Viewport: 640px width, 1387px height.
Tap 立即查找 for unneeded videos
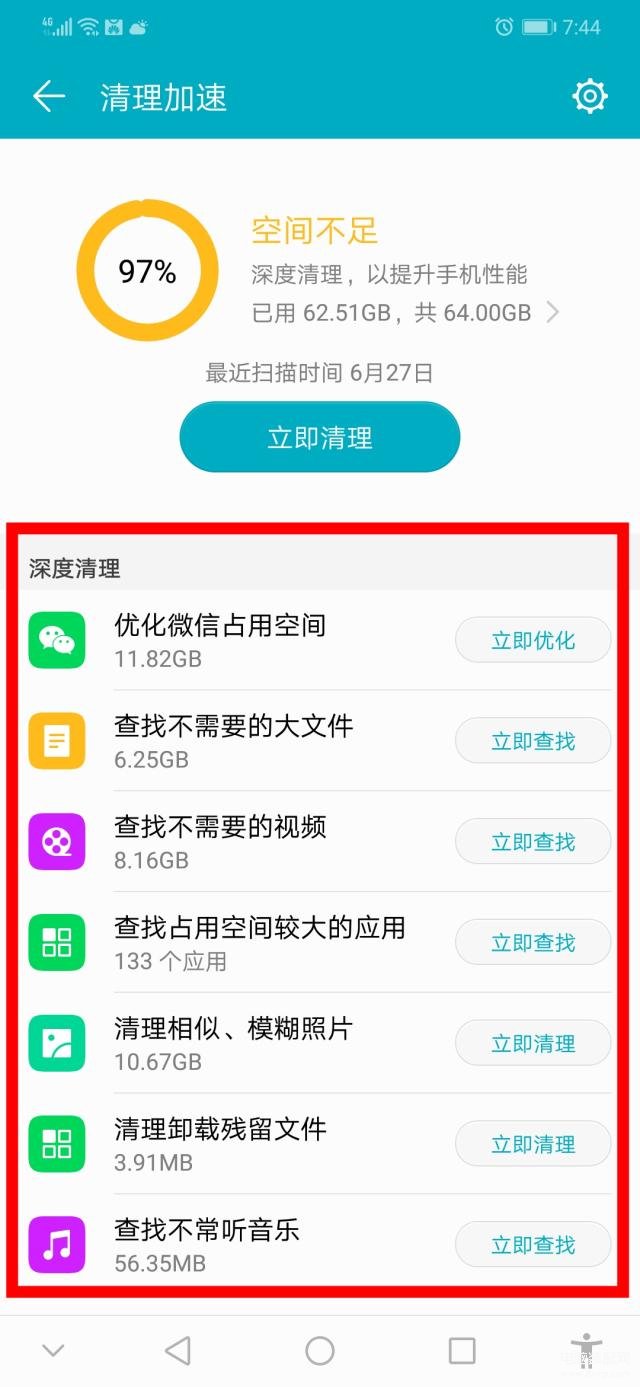click(532, 842)
